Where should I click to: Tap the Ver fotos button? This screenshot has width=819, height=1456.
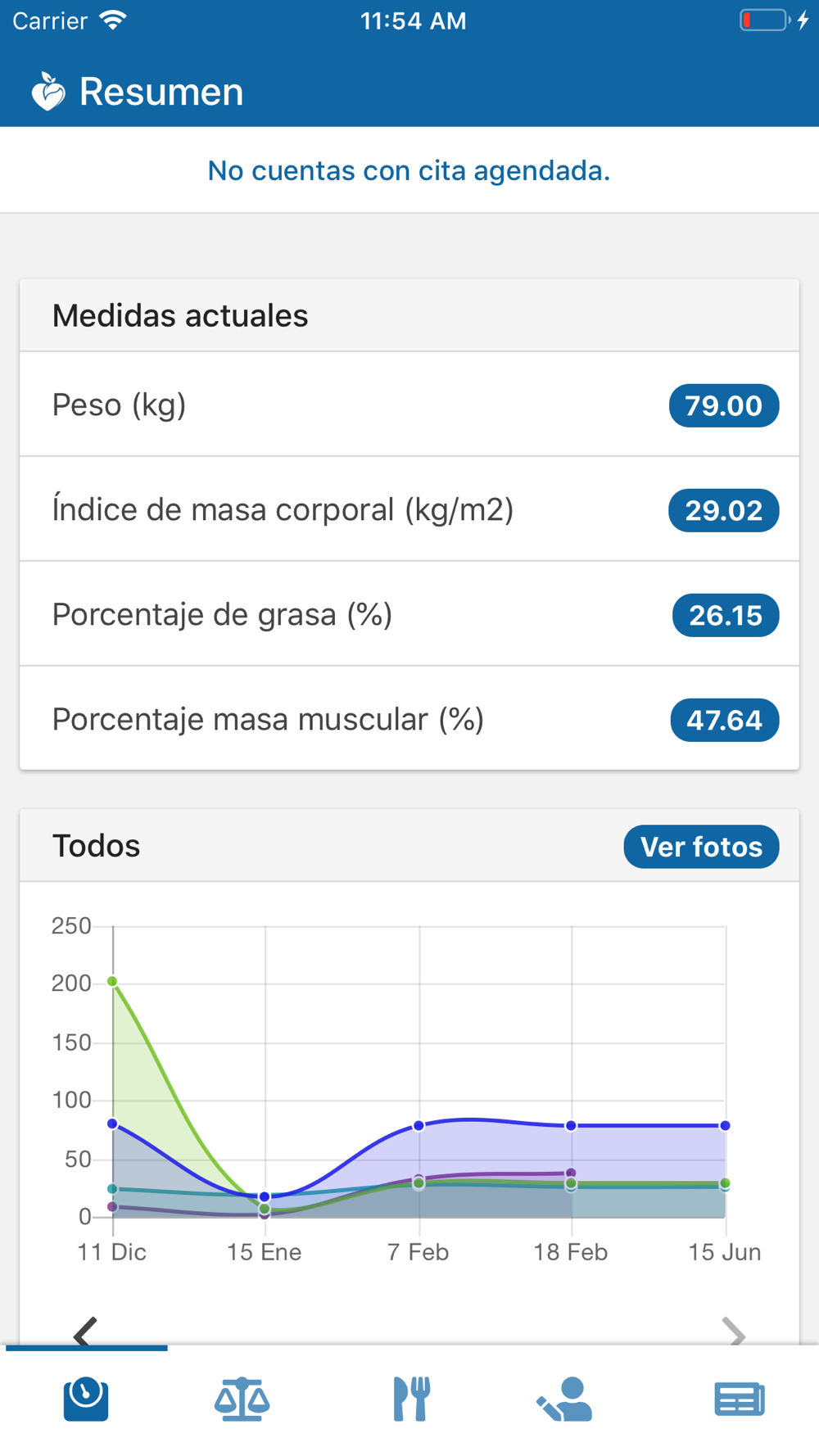(x=701, y=846)
